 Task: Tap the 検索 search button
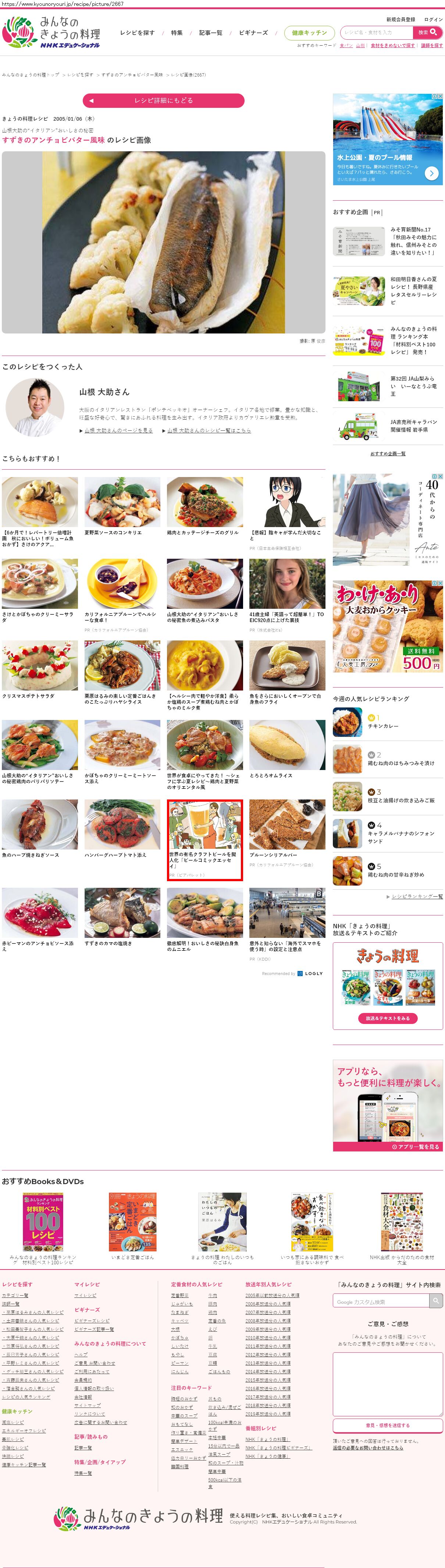point(427,33)
